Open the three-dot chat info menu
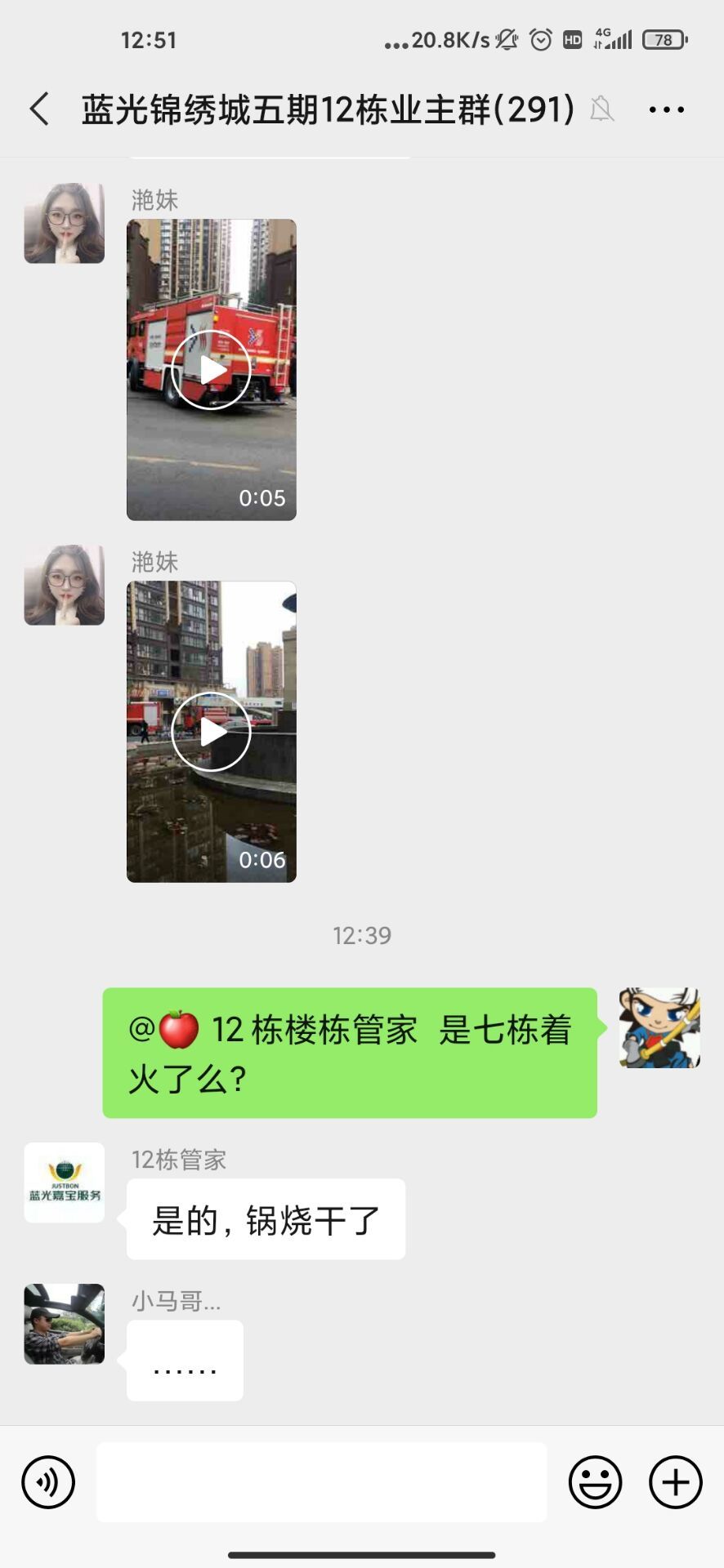Screen dimensions: 724x1568 pos(666,109)
